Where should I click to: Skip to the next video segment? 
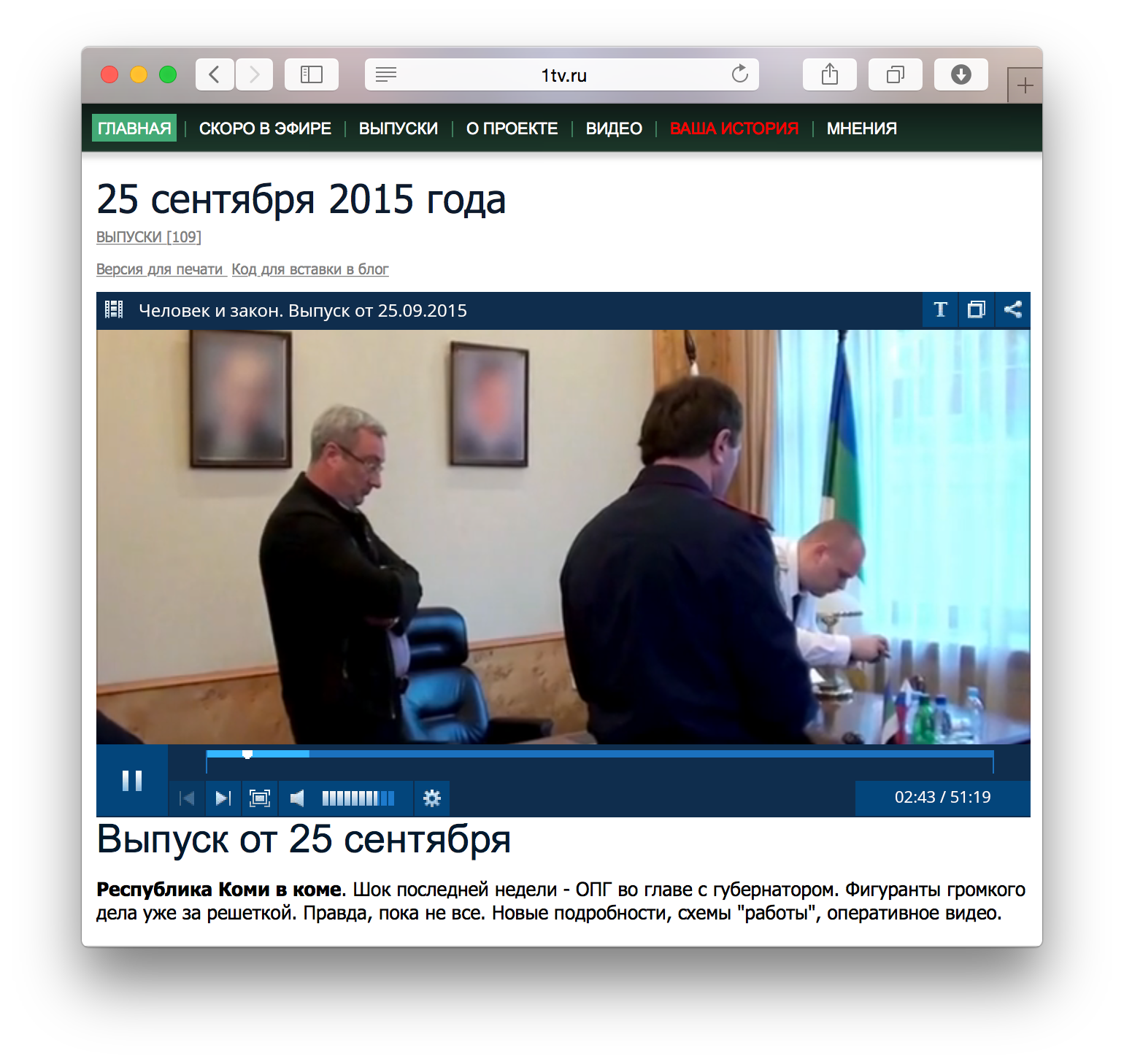pyautogui.click(x=223, y=798)
